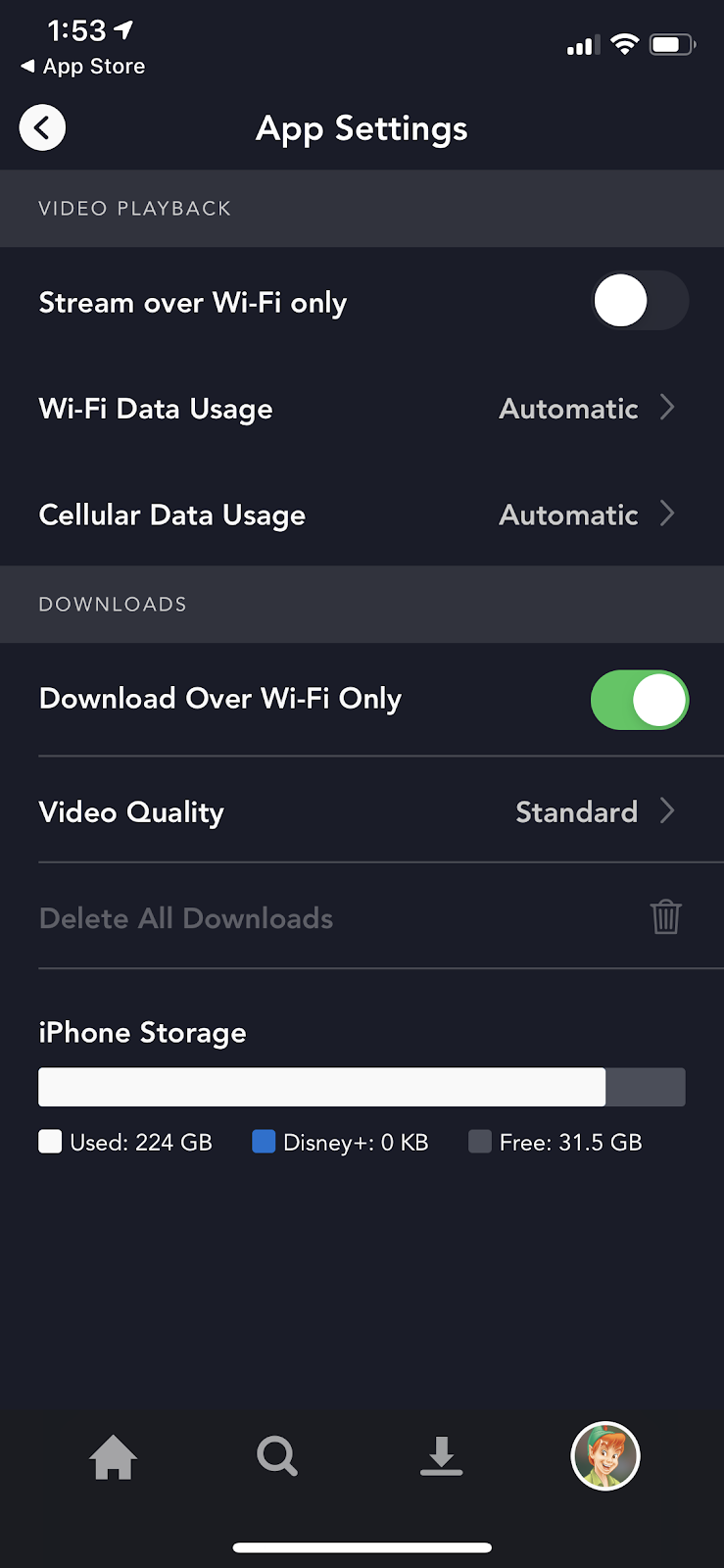Open the profile avatar tab
The image size is (724, 1568).
(x=605, y=1456)
